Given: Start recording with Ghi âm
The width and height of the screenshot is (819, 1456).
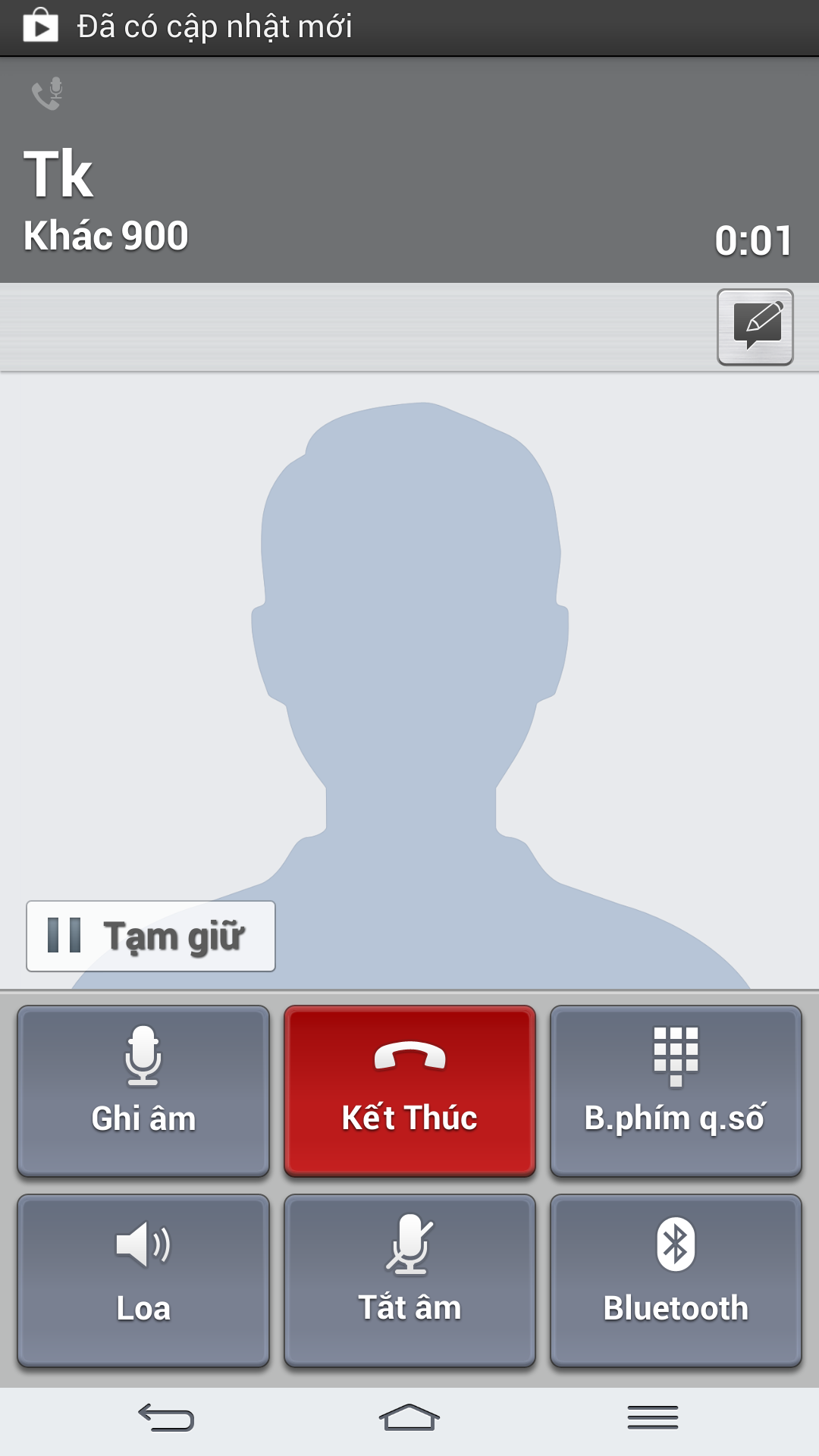Looking at the screenshot, I should point(143,1090).
